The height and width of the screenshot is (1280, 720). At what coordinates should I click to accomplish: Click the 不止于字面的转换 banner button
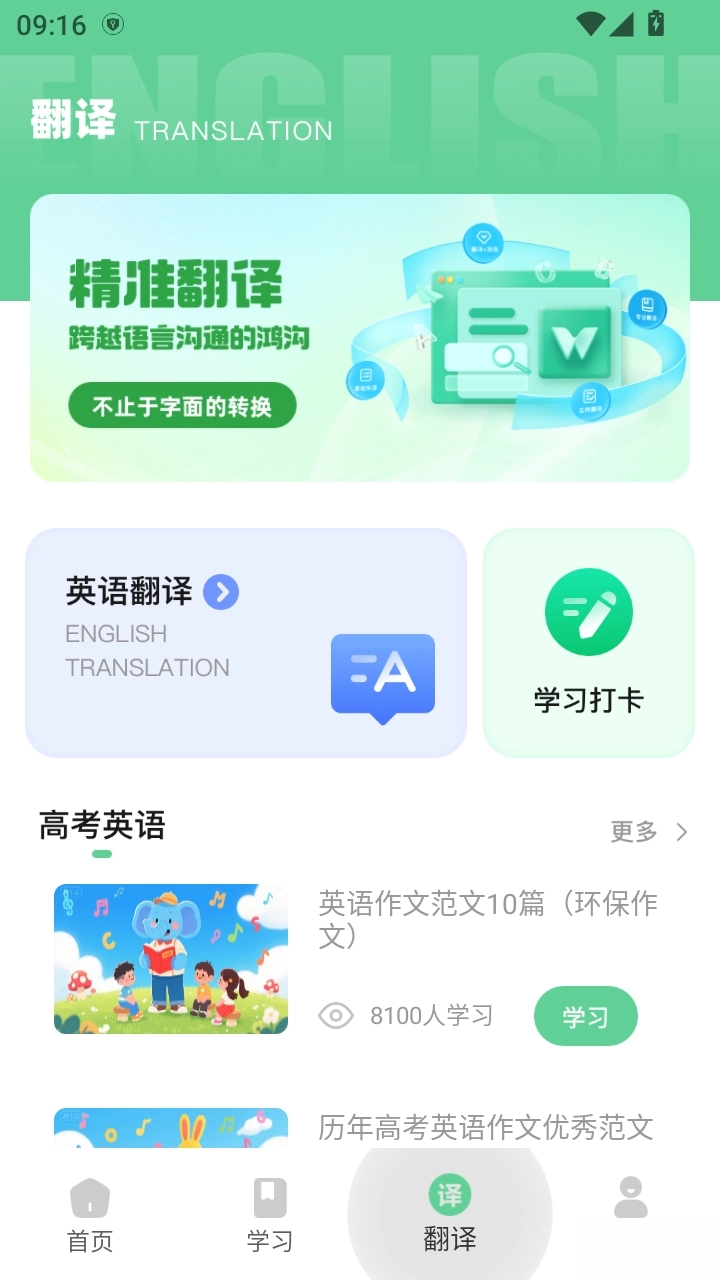tap(181, 405)
